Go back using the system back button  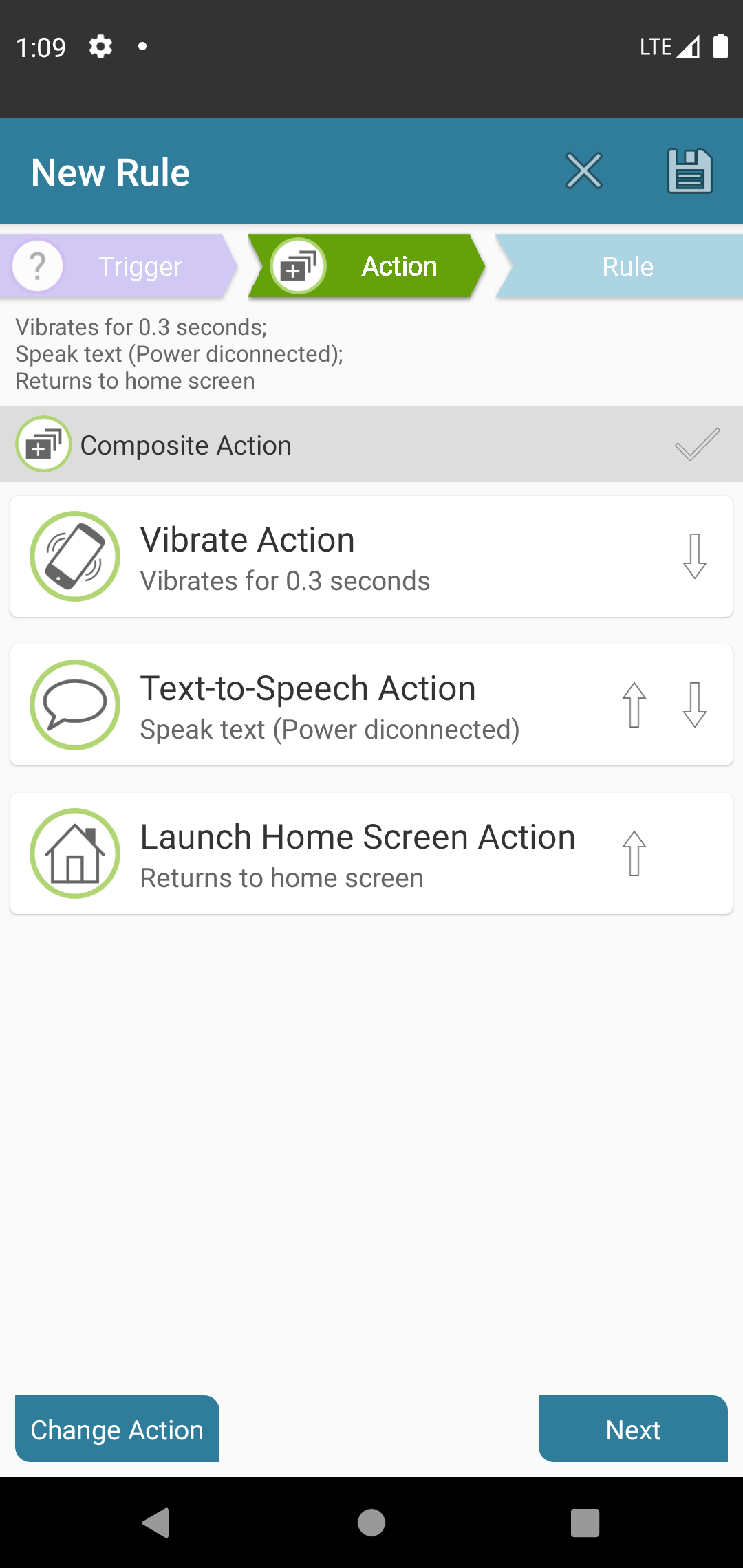[157, 1523]
